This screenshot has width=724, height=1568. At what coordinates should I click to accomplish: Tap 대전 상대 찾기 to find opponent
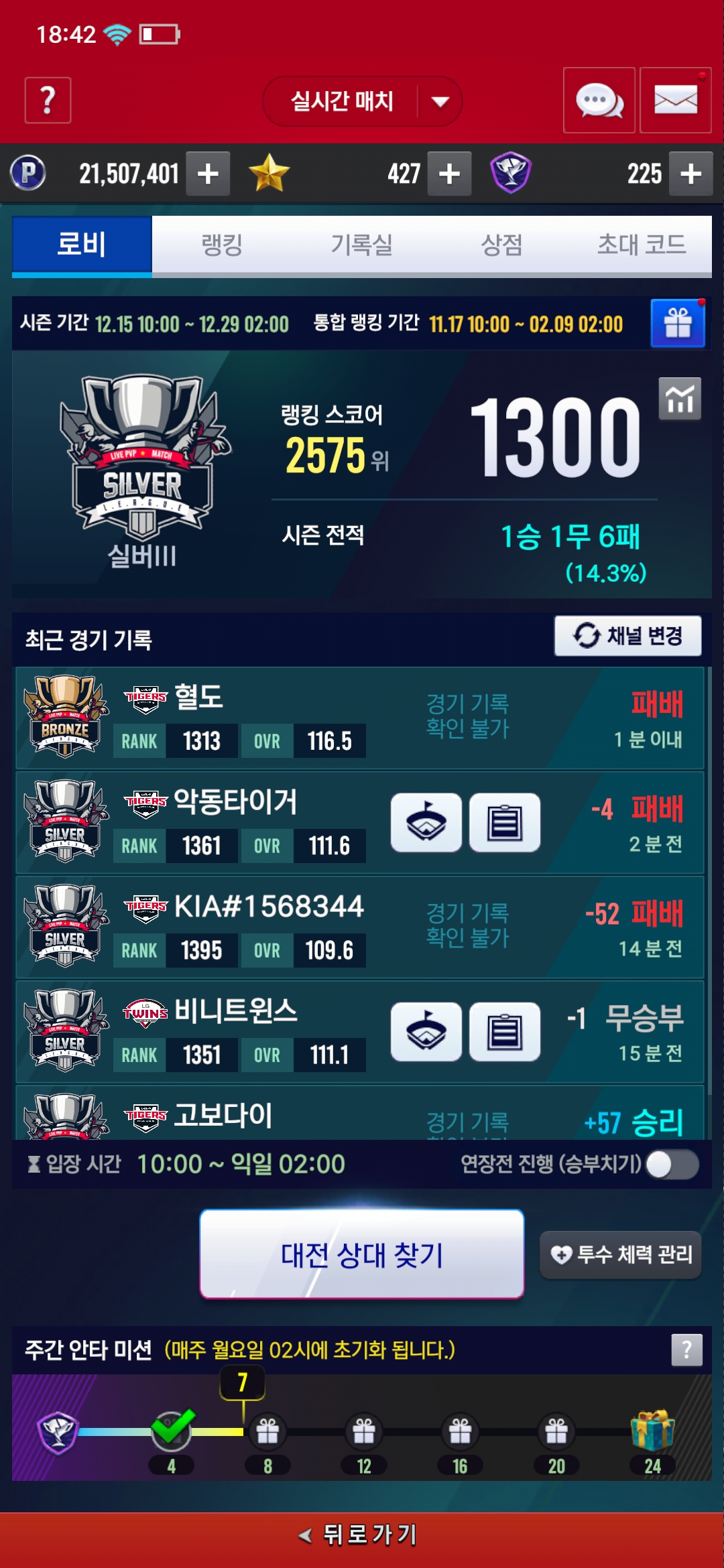(362, 1254)
